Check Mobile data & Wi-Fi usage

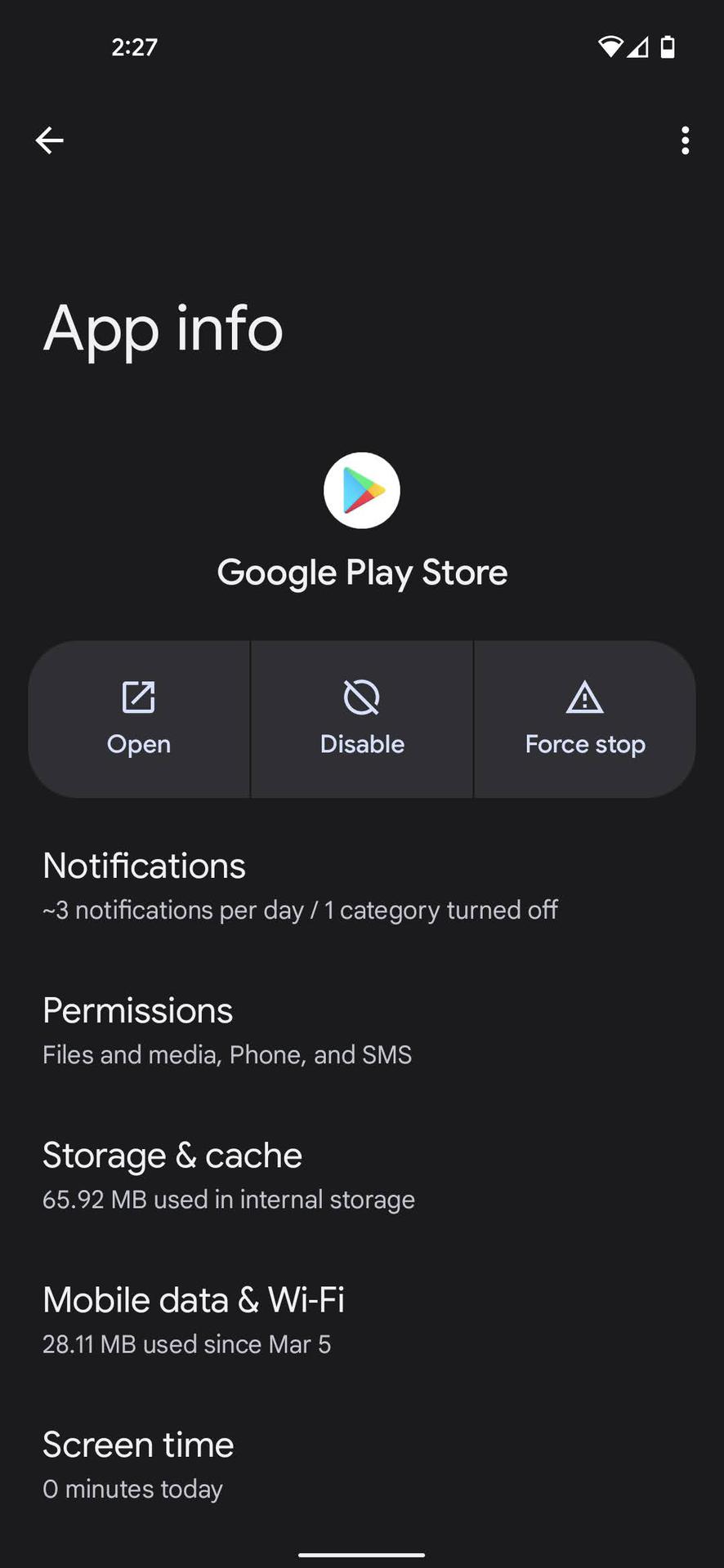click(x=194, y=1320)
